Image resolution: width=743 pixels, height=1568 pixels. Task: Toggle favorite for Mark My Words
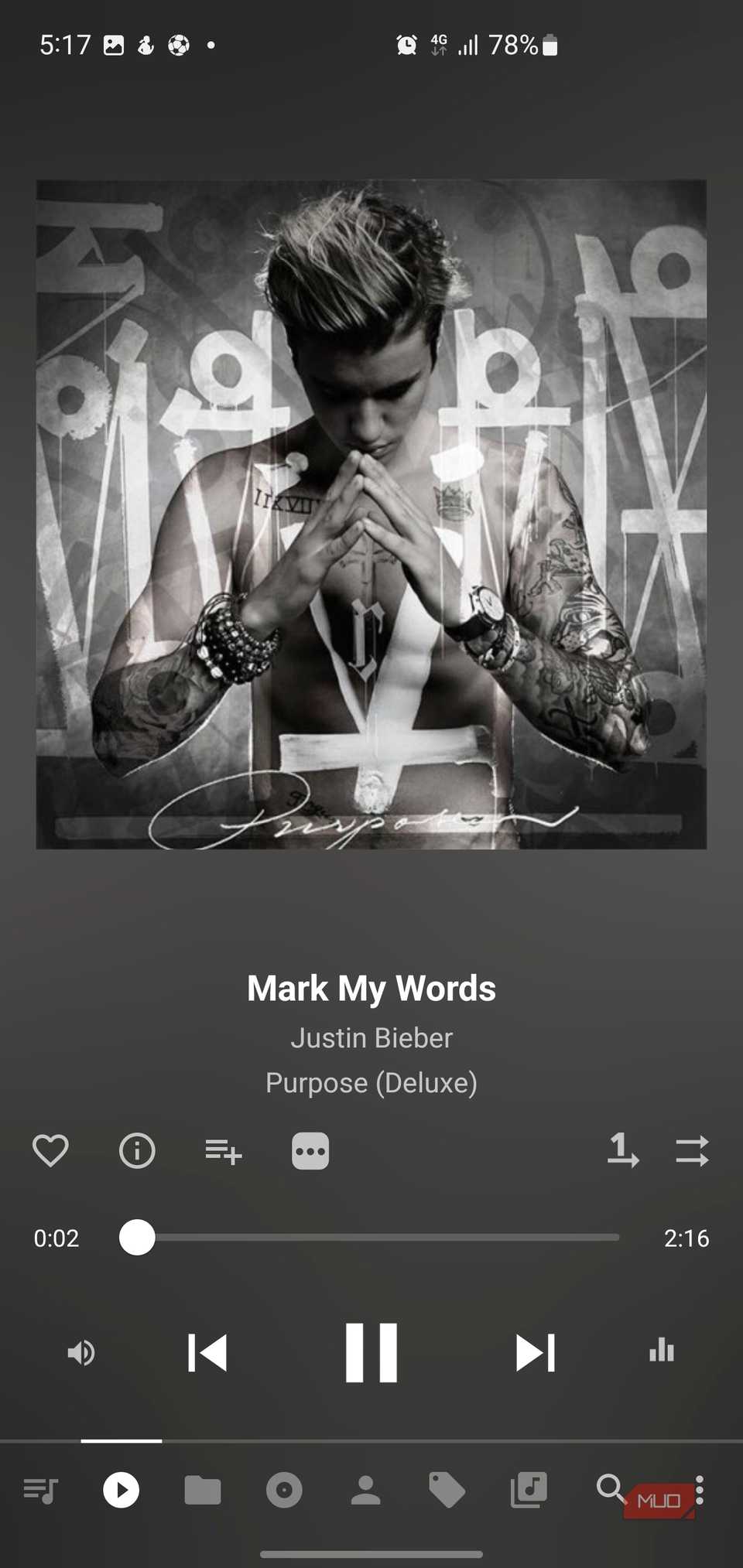(51, 1150)
